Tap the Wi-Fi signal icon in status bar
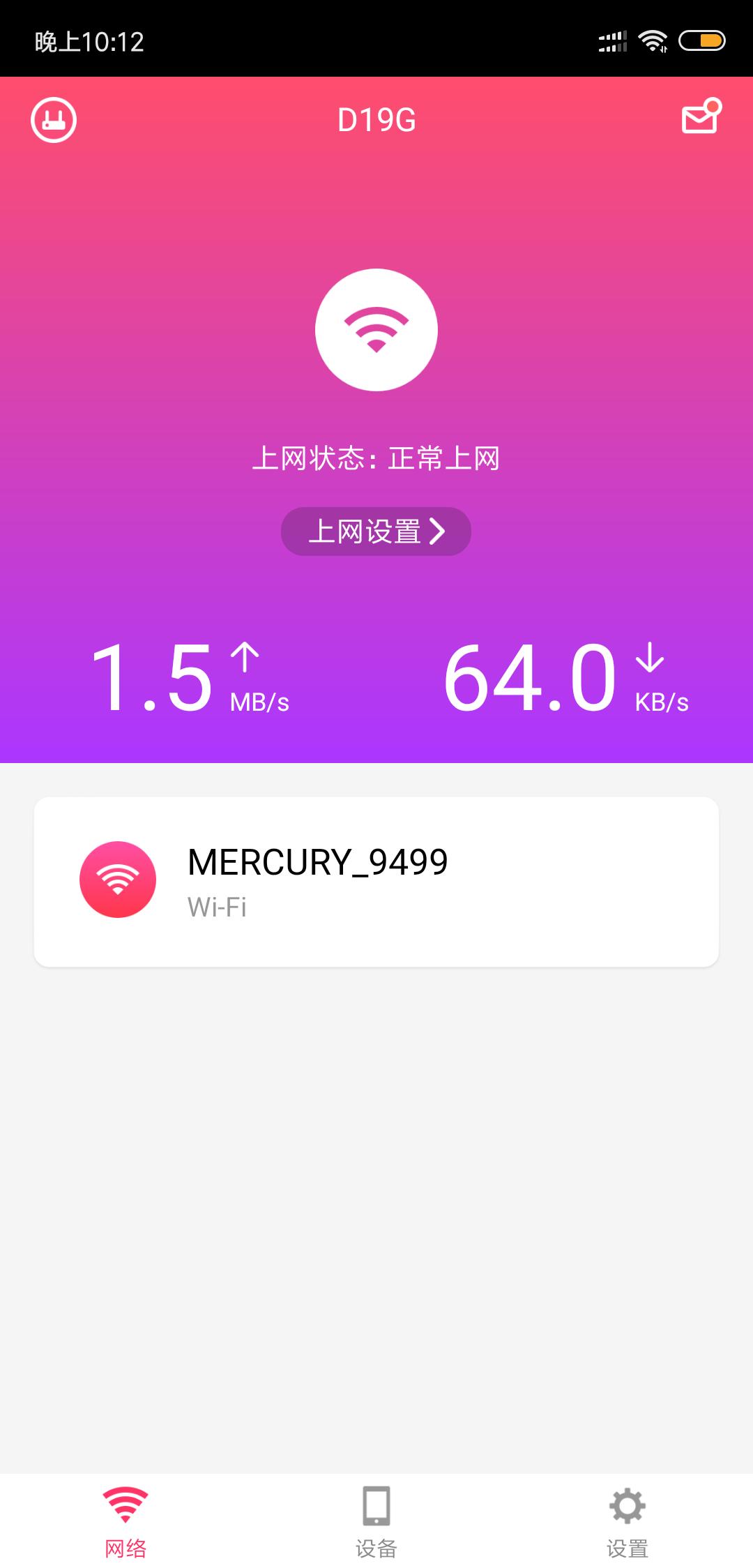Screen dimensions: 753x1568 tap(652, 42)
